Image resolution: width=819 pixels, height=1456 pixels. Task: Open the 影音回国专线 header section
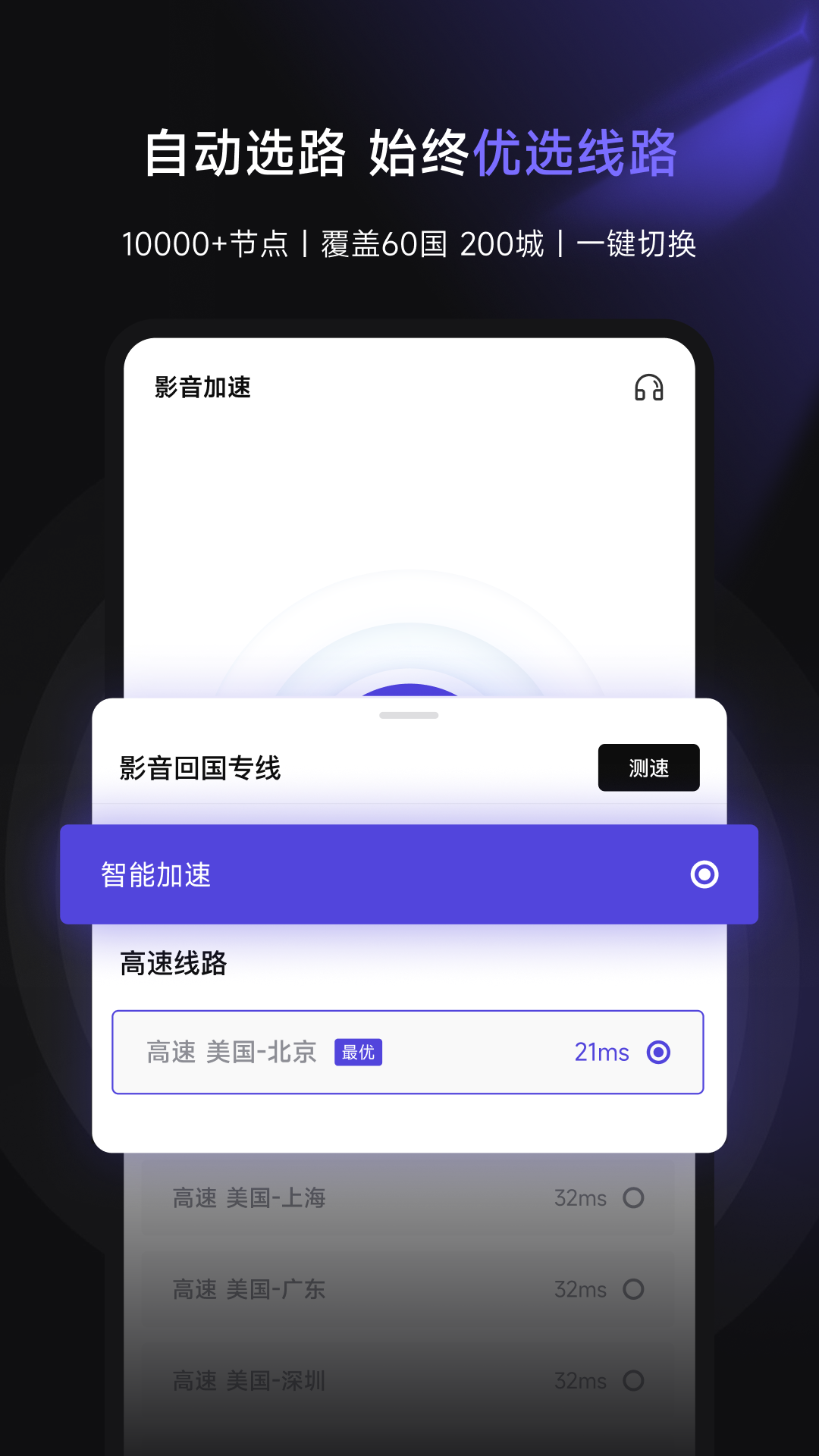[x=201, y=768]
